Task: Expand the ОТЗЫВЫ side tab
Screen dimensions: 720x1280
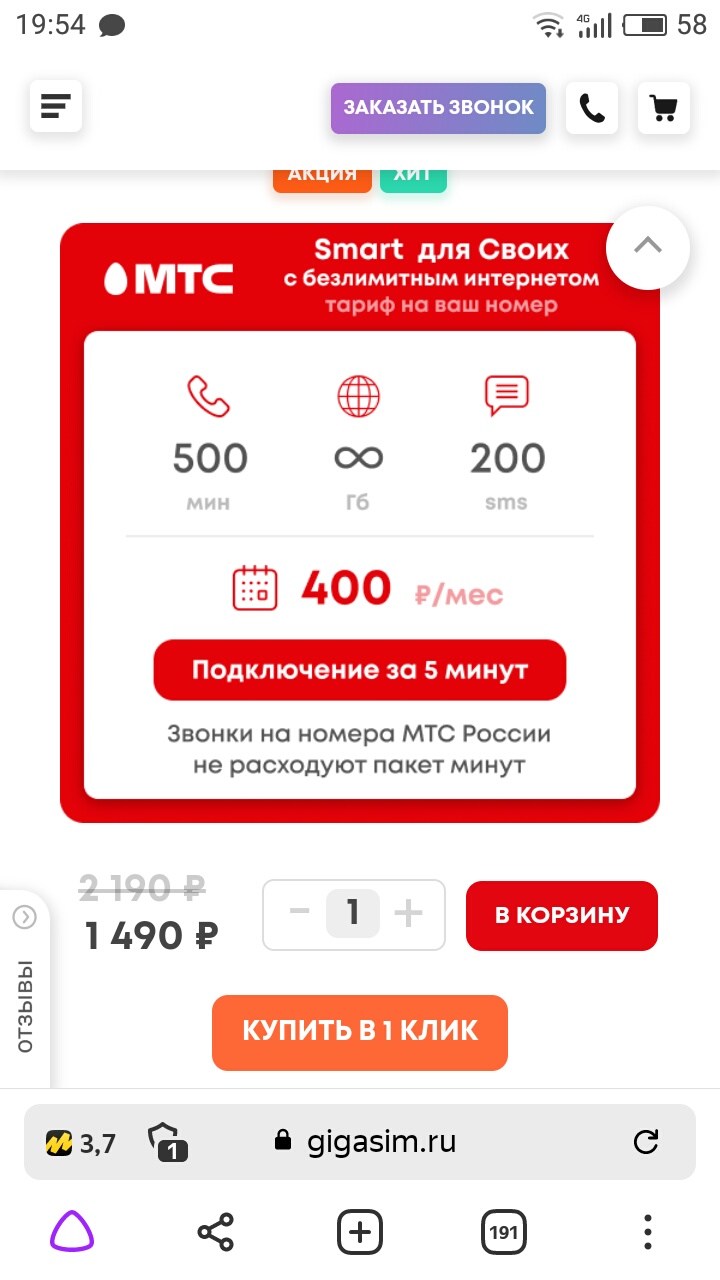Action: pyautogui.click(x=25, y=990)
